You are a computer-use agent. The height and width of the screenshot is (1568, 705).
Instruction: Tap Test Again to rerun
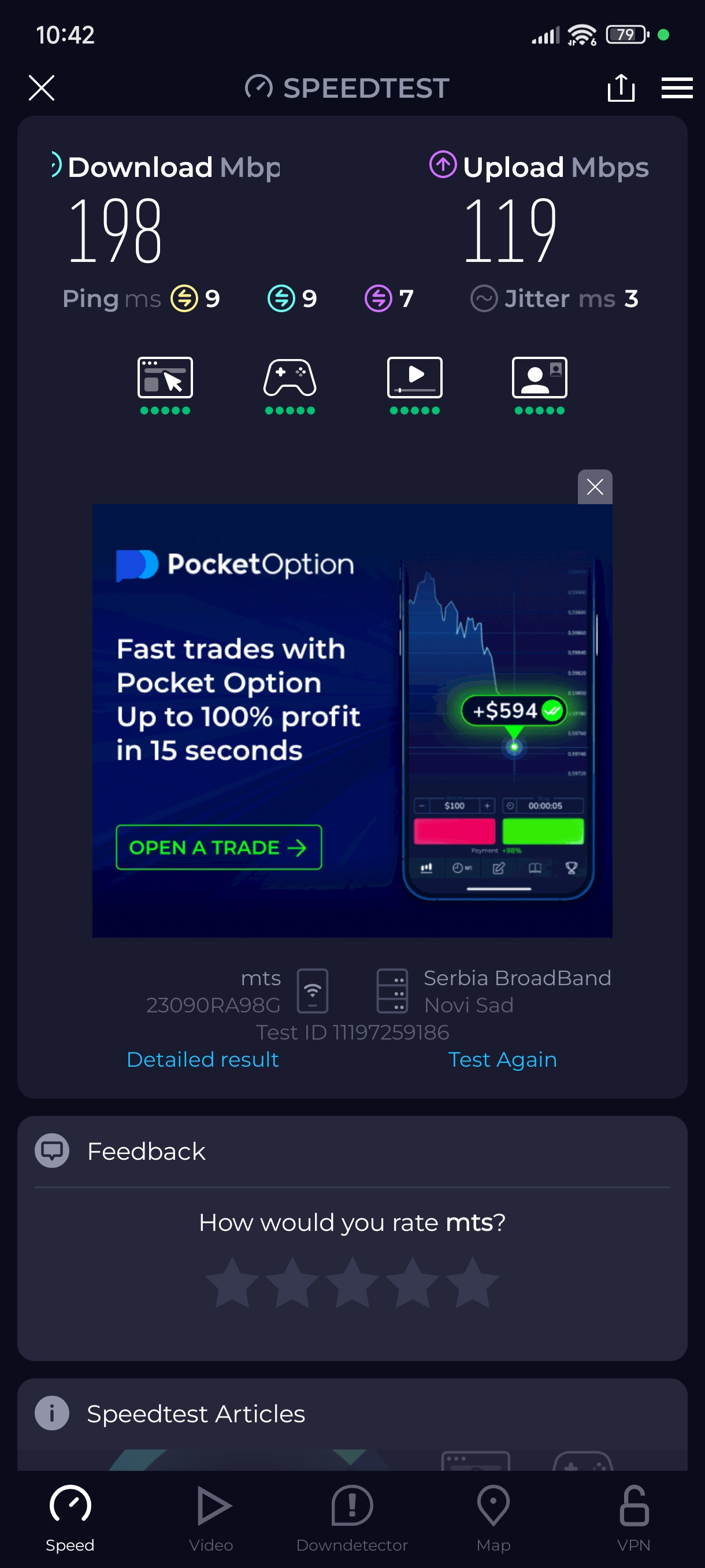pyautogui.click(x=502, y=1059)
